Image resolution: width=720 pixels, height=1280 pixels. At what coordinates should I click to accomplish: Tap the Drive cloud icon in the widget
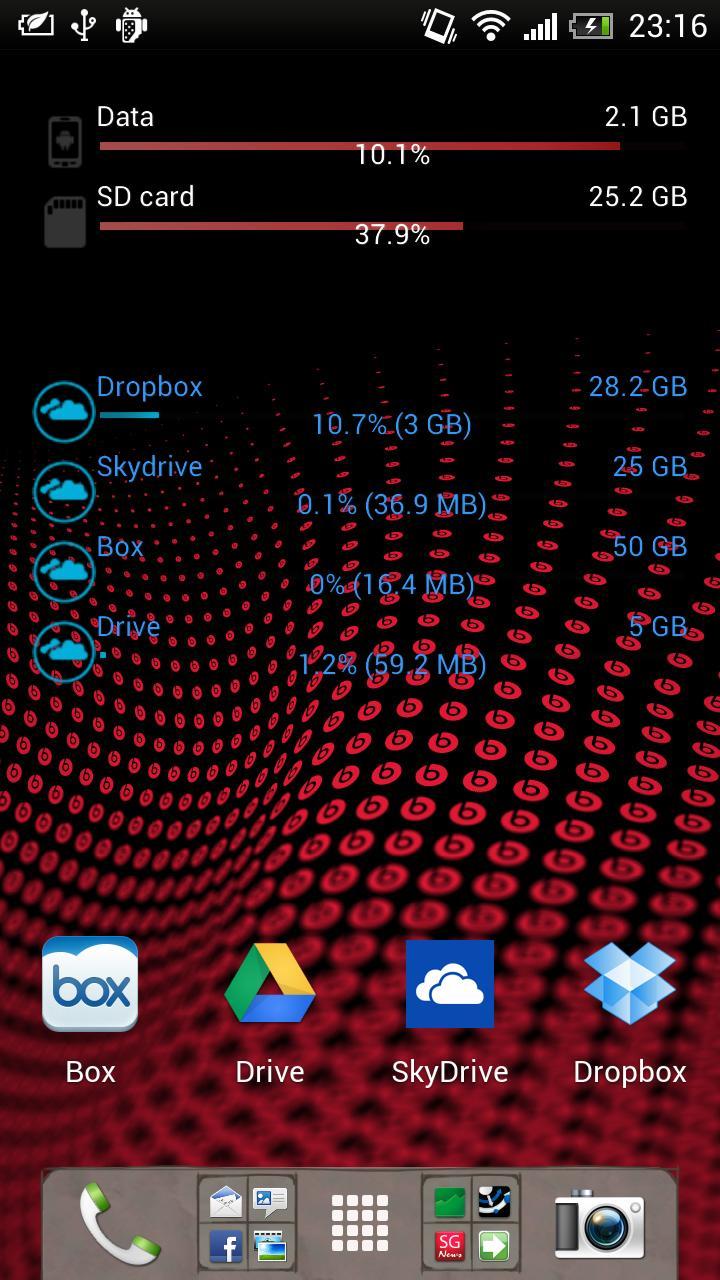pos(62,651)
